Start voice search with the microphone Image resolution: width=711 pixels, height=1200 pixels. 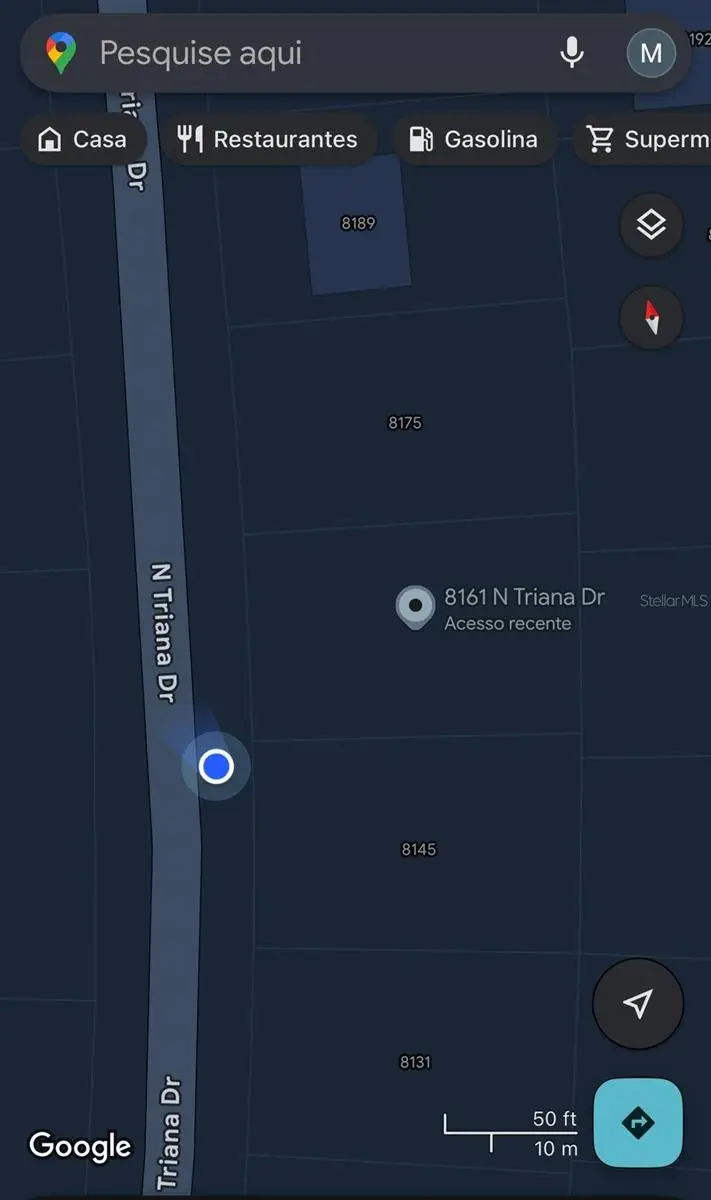click(571, 53)
